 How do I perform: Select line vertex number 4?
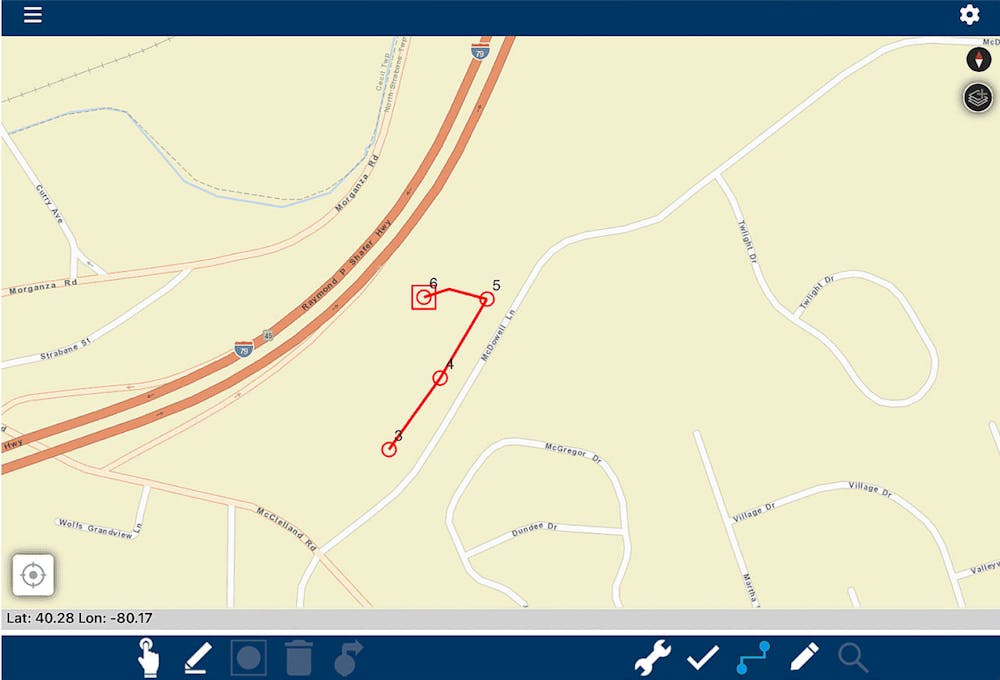440,378
